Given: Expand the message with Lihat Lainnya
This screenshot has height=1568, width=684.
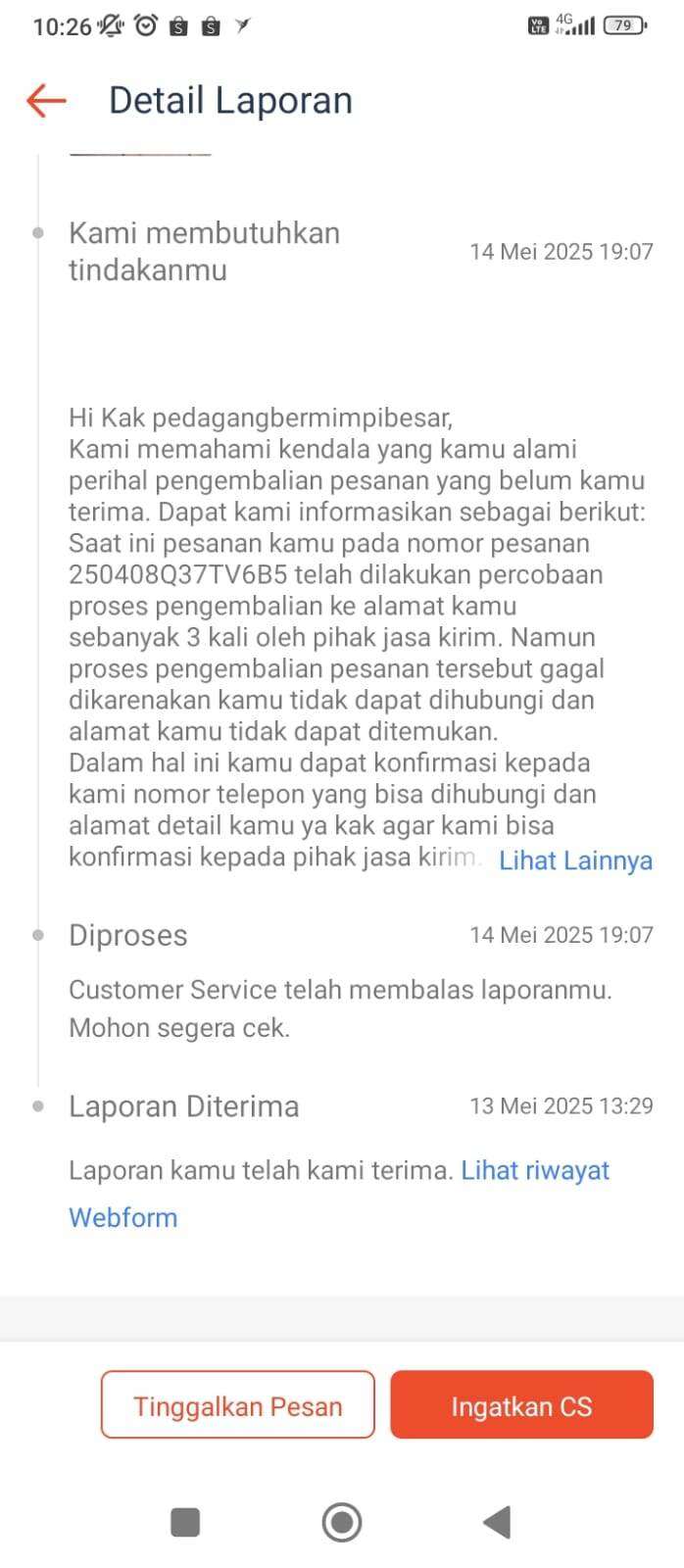Looking at the screenshot, I should [x=575, y=860].
